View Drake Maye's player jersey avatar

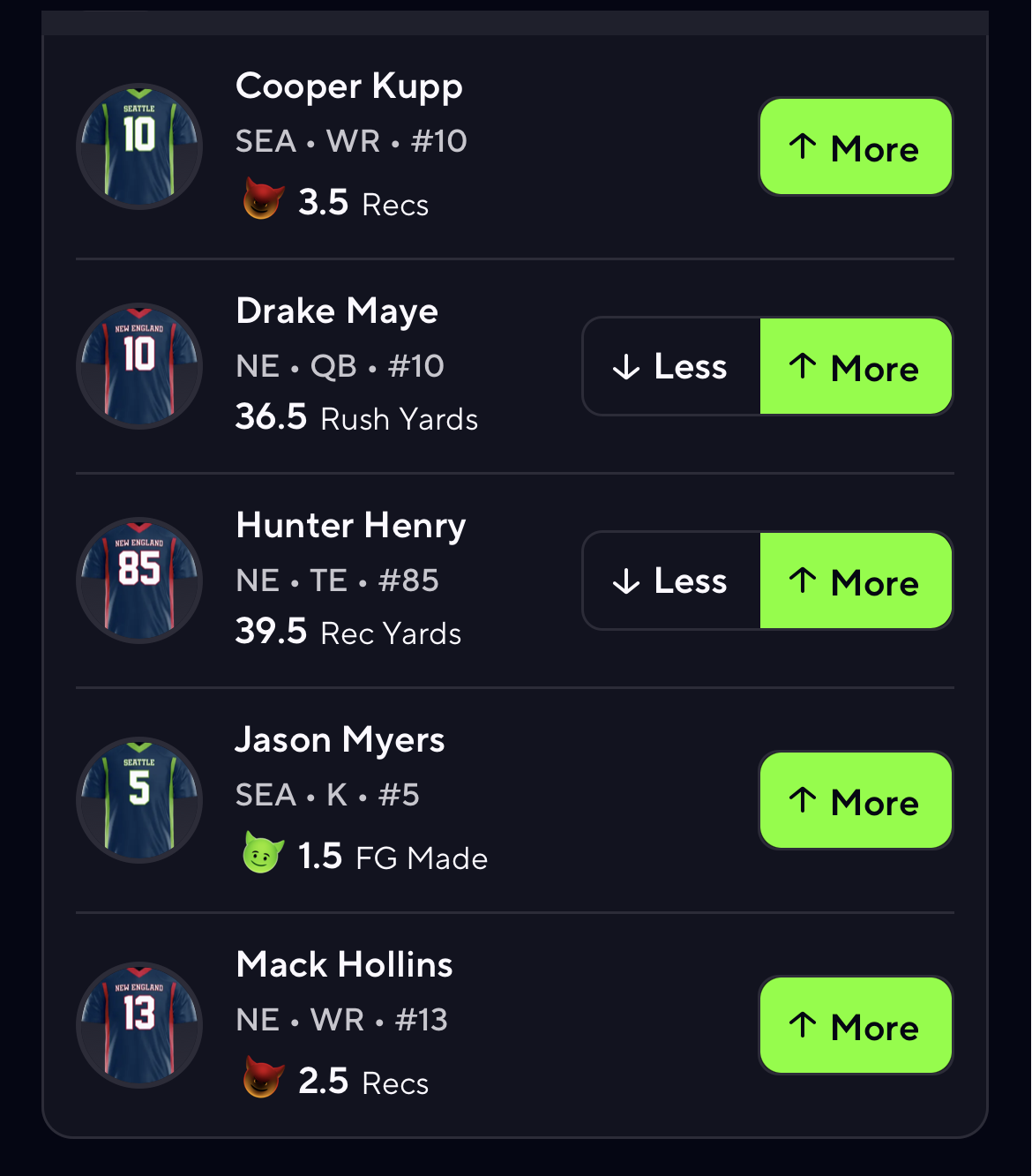tap(139, 366)
